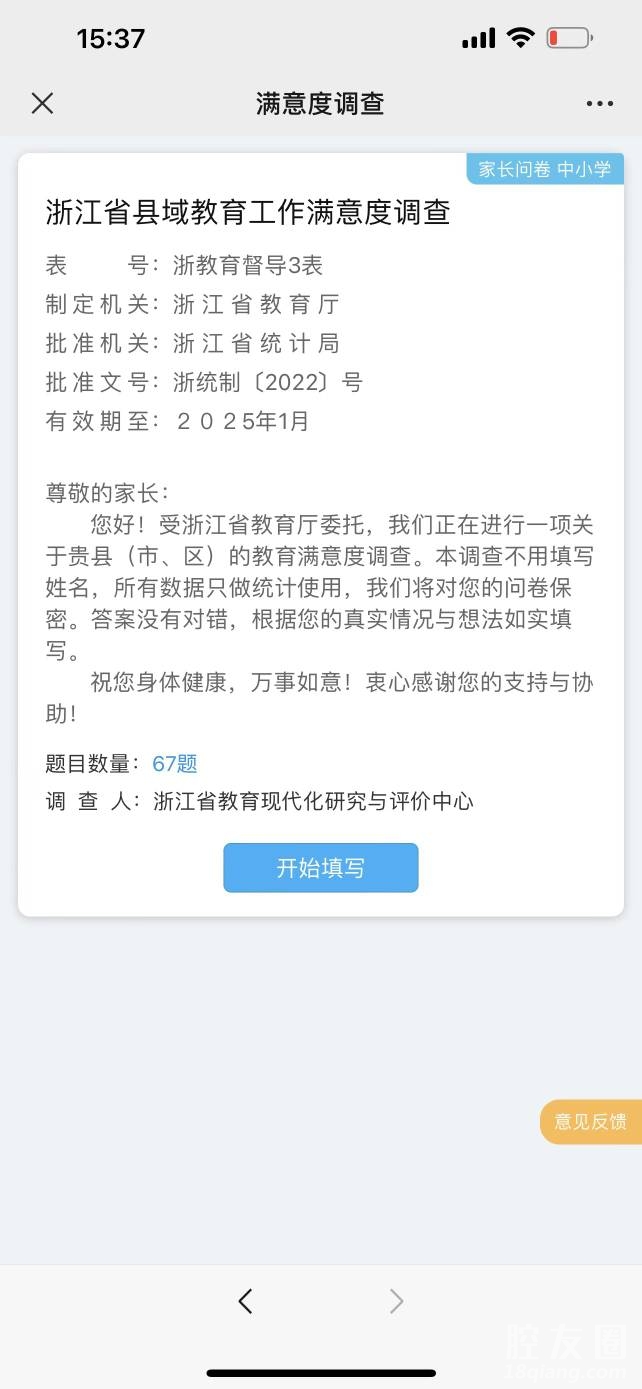
Task: Open the three-dot more options menu
Action: [600, 103]
